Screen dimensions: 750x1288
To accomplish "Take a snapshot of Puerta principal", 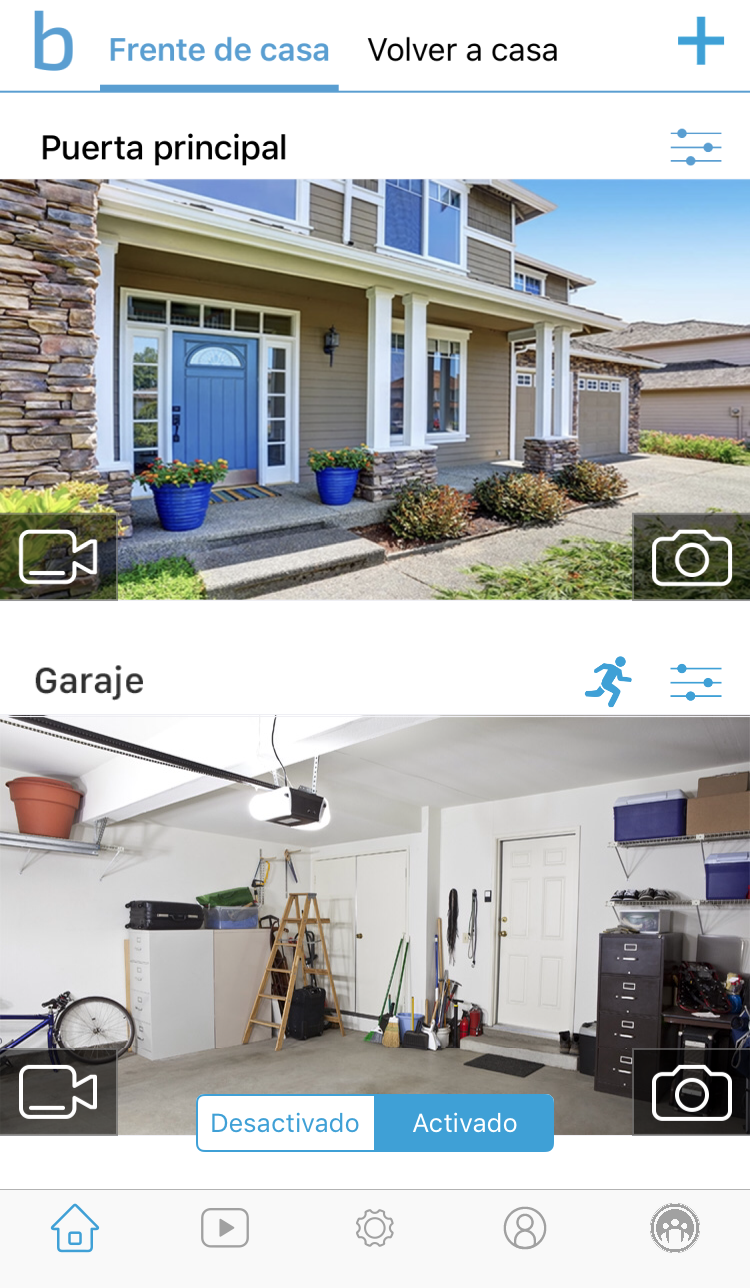I will (x=691, y=557).
